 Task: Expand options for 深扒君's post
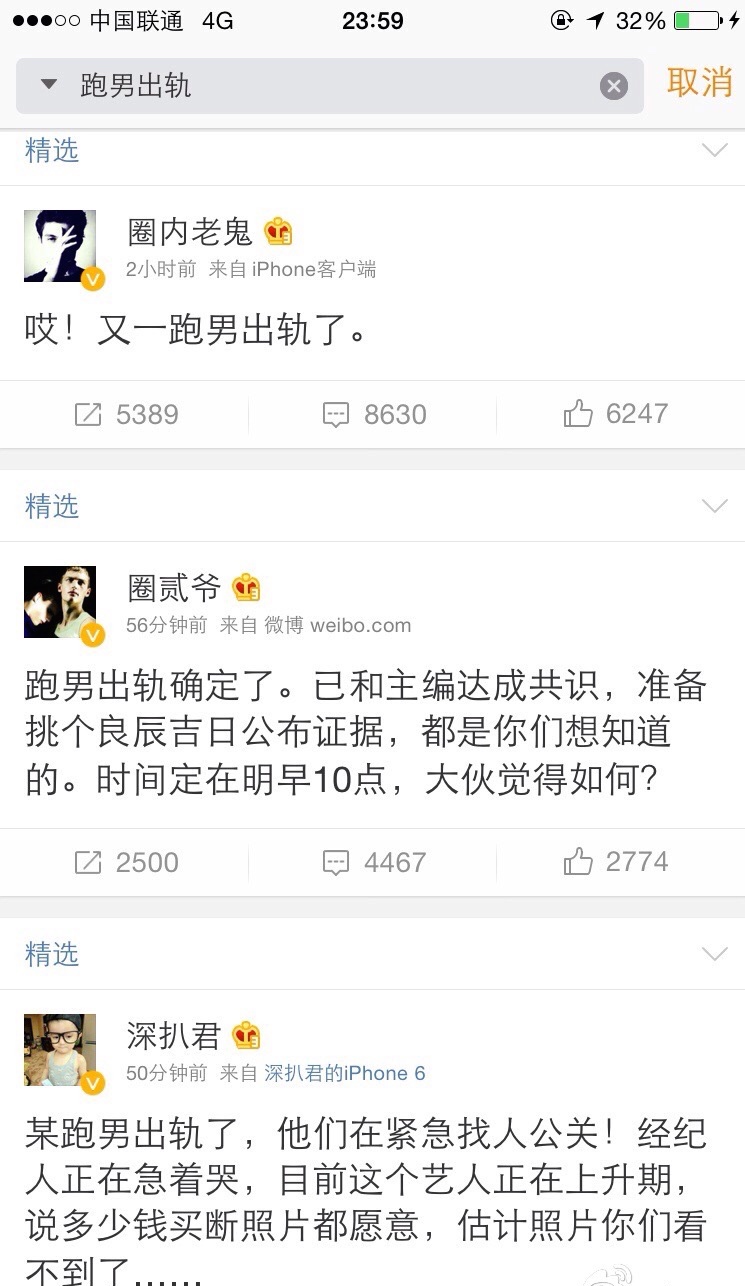click(714, 954)
